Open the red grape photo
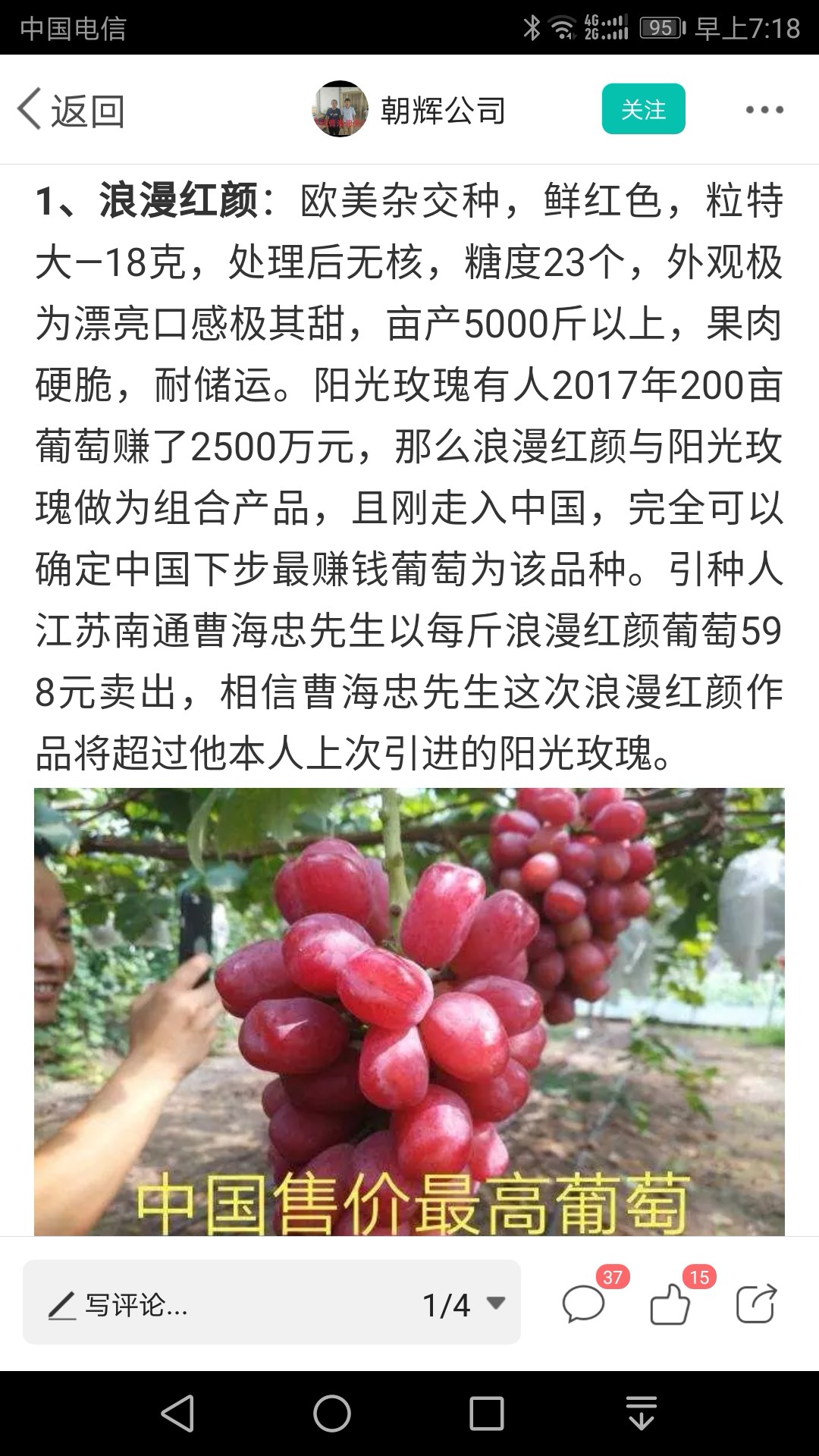This screenshot has height=1456, width=819. click(x=409, y=1009)
